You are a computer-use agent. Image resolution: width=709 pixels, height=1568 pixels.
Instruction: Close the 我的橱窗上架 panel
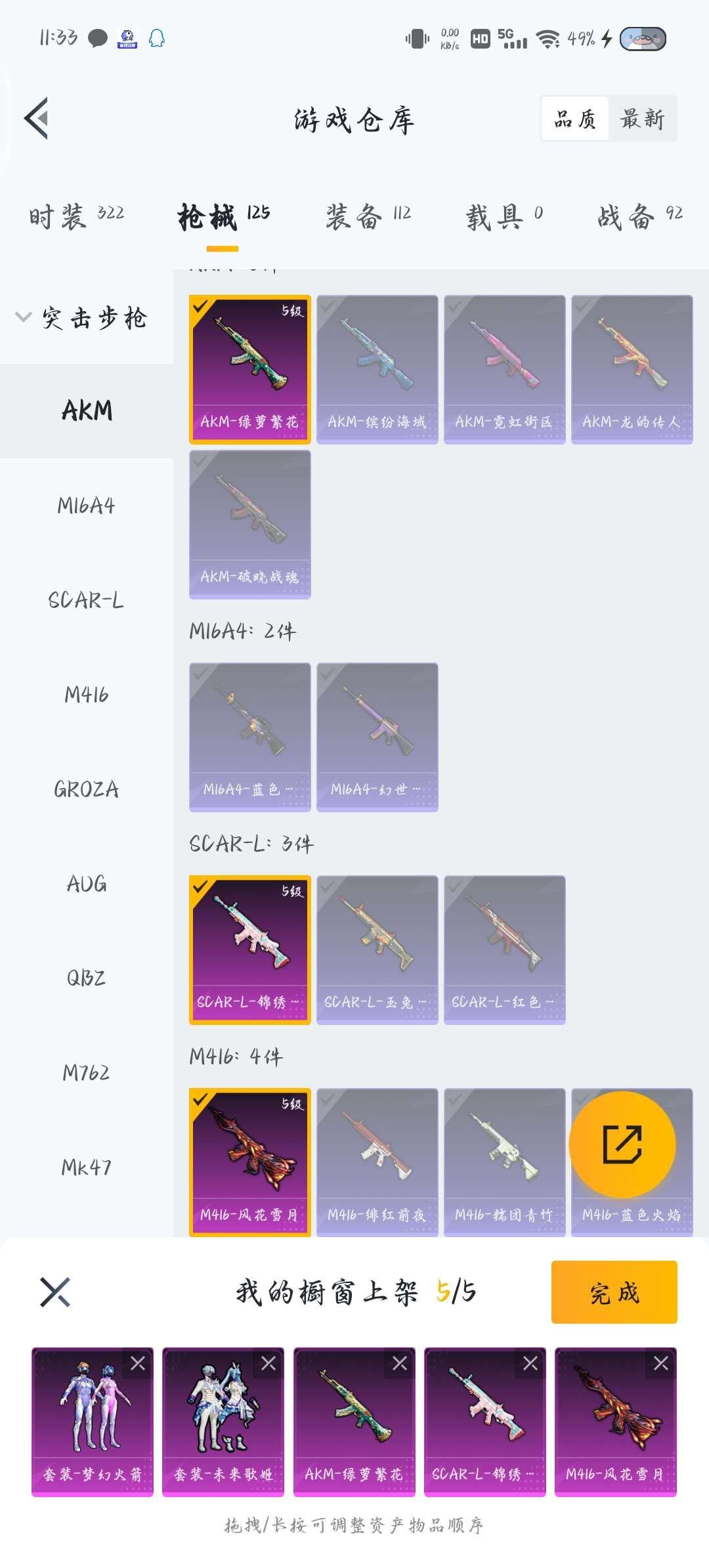click(x=55, y=1292)
